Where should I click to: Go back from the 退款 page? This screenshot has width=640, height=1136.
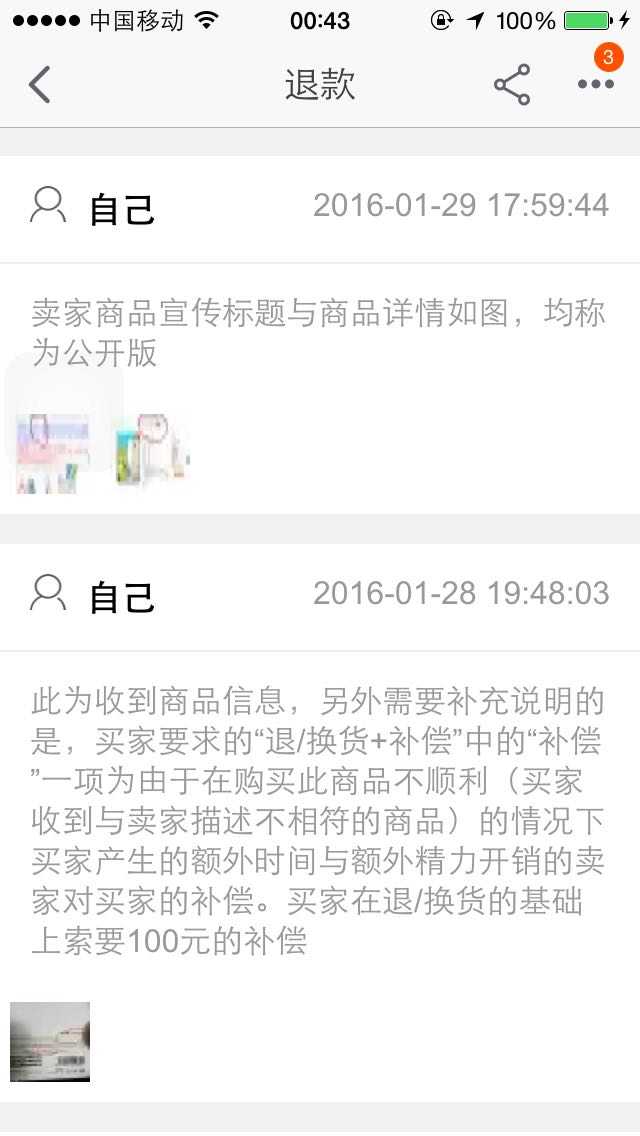tap(40, 85)
